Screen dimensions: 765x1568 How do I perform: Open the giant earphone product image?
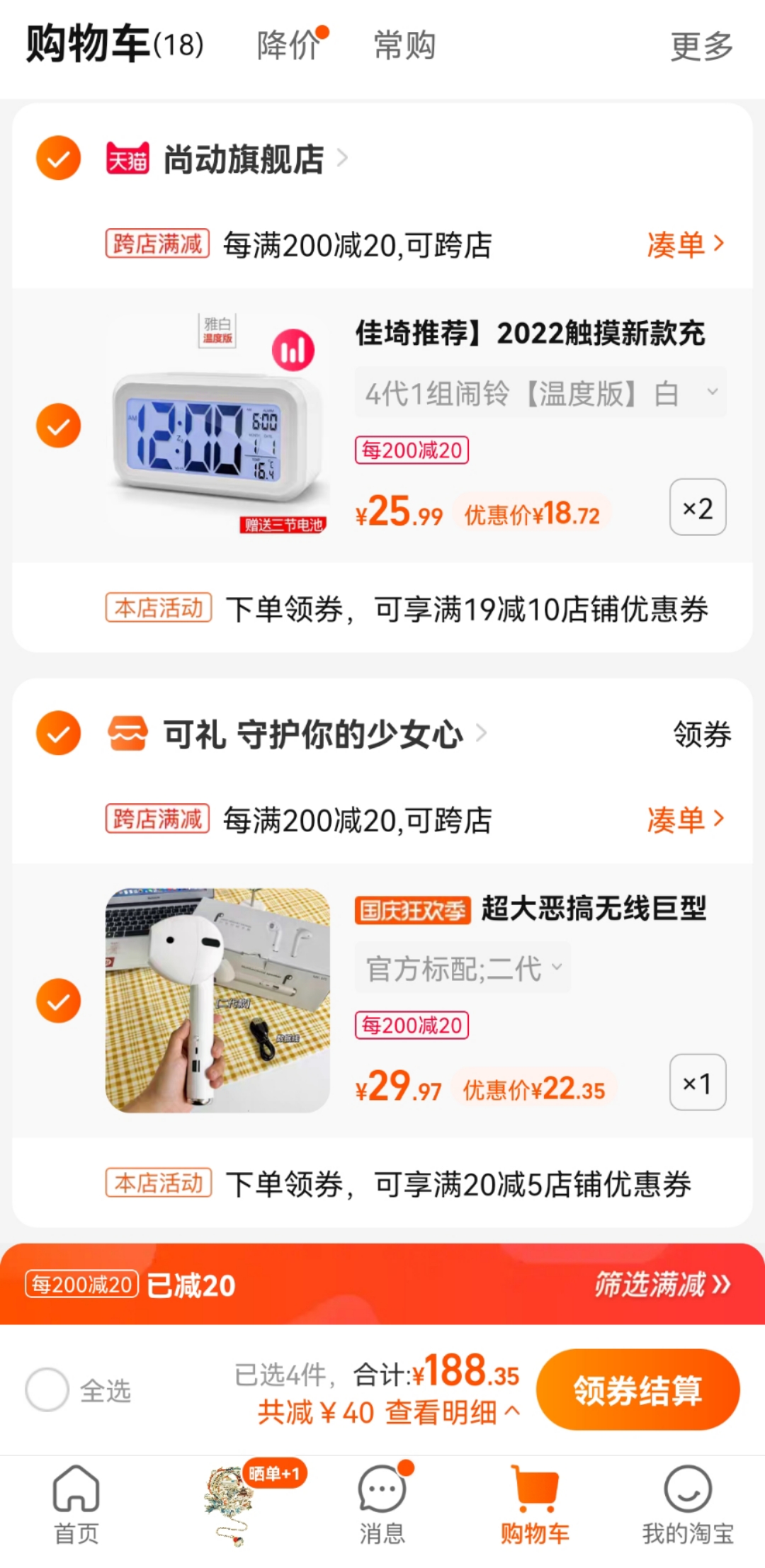click(x=218, y=1000)
